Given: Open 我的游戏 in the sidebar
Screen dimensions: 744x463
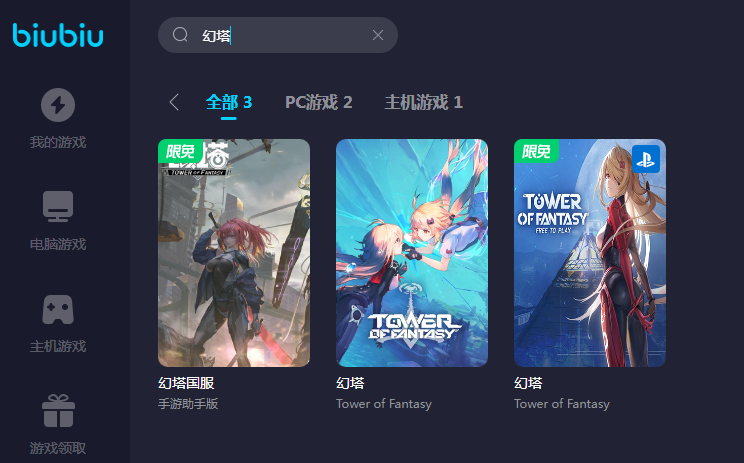Looking at the screenshot, I should coord(58,118).
